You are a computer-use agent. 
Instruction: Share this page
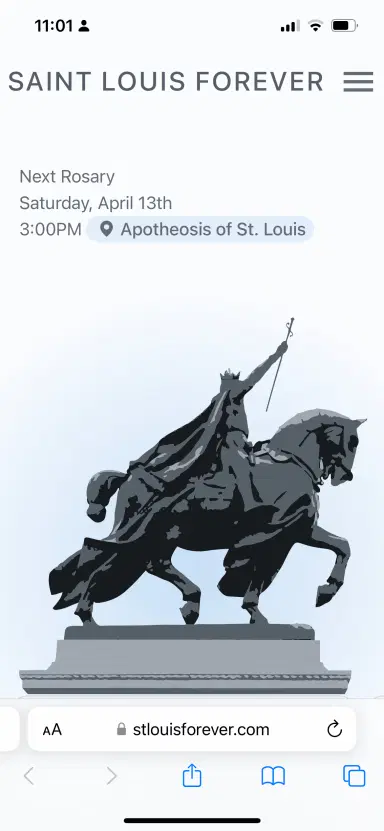click(192, 776)
